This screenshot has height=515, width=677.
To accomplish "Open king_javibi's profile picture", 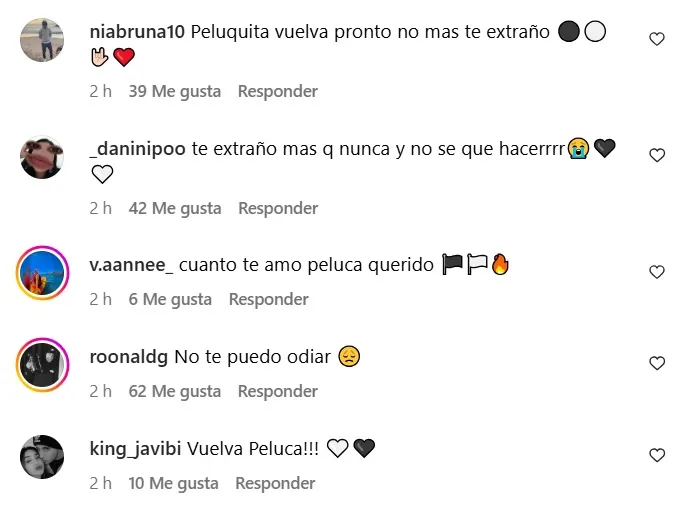I will (x=42, y=456).
